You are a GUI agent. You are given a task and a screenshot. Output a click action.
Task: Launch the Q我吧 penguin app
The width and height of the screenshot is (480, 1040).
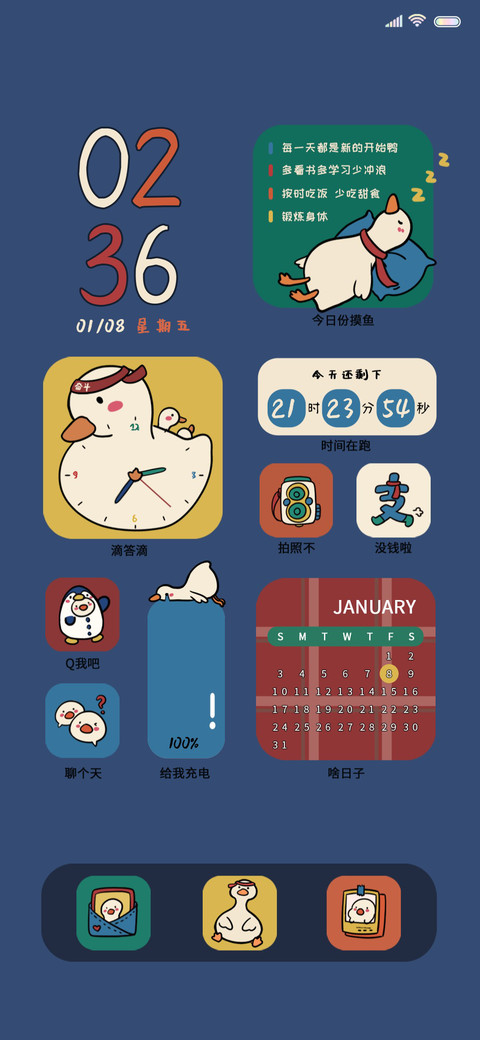(x=82, y=614)
